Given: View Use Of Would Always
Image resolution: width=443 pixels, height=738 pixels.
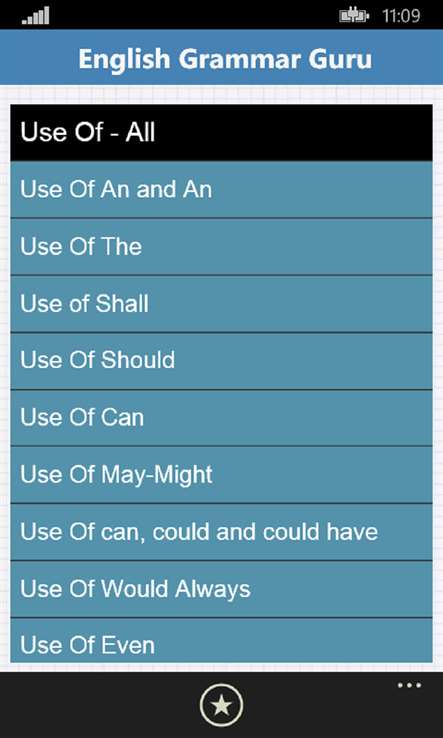Looking at the screenshot, I should 221,589.
